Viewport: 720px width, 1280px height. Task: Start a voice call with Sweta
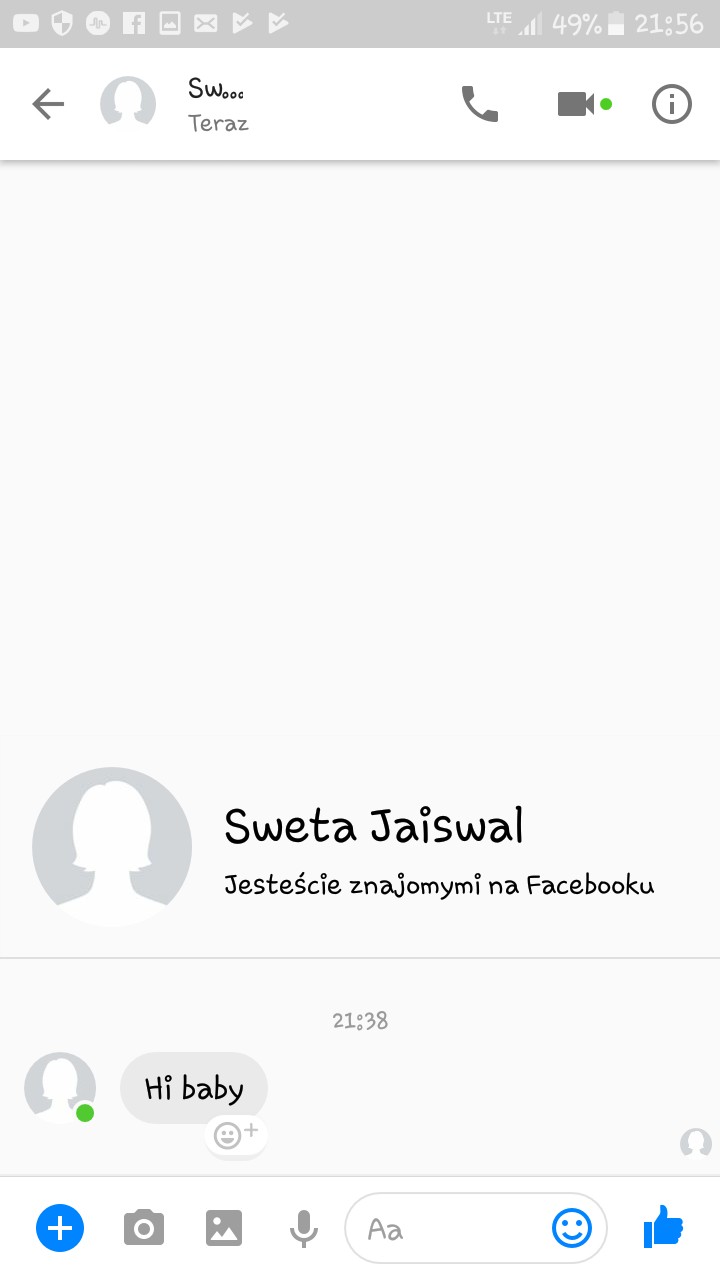click(x=480, y=104)
